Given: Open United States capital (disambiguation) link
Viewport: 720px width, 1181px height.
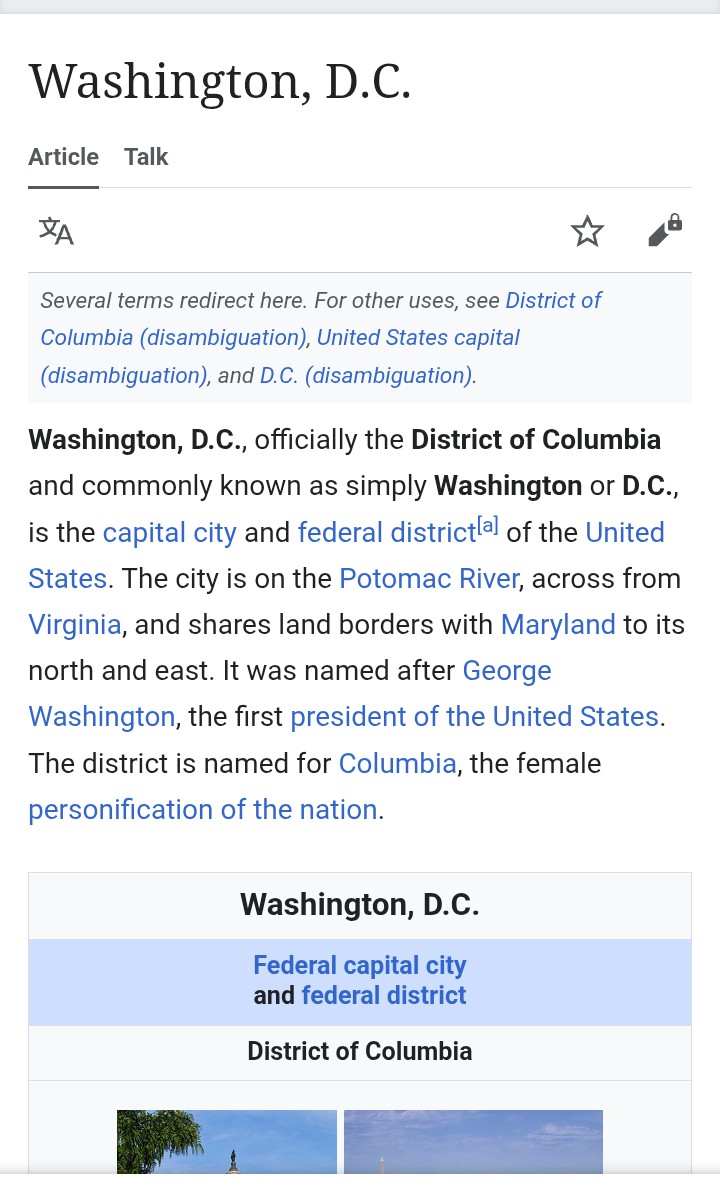Looking at the screenshot, I should (x=418, y=337).
